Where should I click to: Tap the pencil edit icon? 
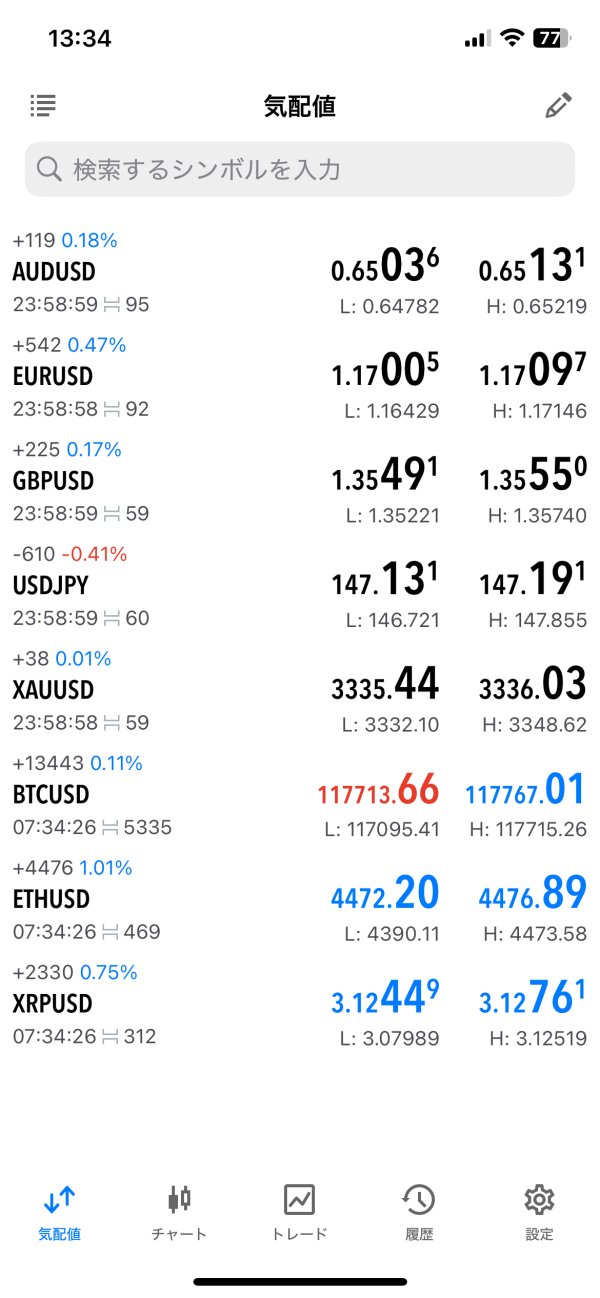tap(558, 106)
